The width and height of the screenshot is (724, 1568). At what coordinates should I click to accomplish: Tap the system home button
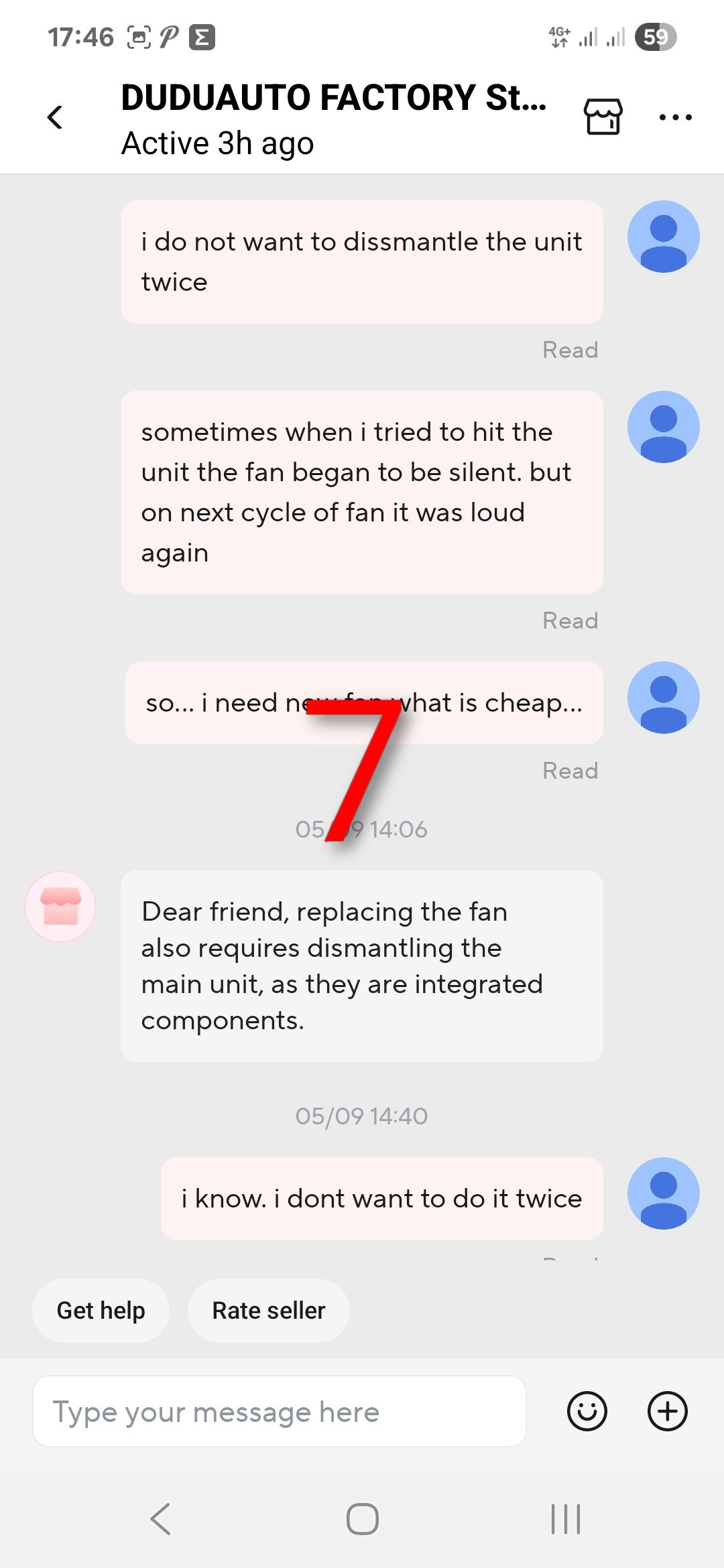pos(362,1518)
